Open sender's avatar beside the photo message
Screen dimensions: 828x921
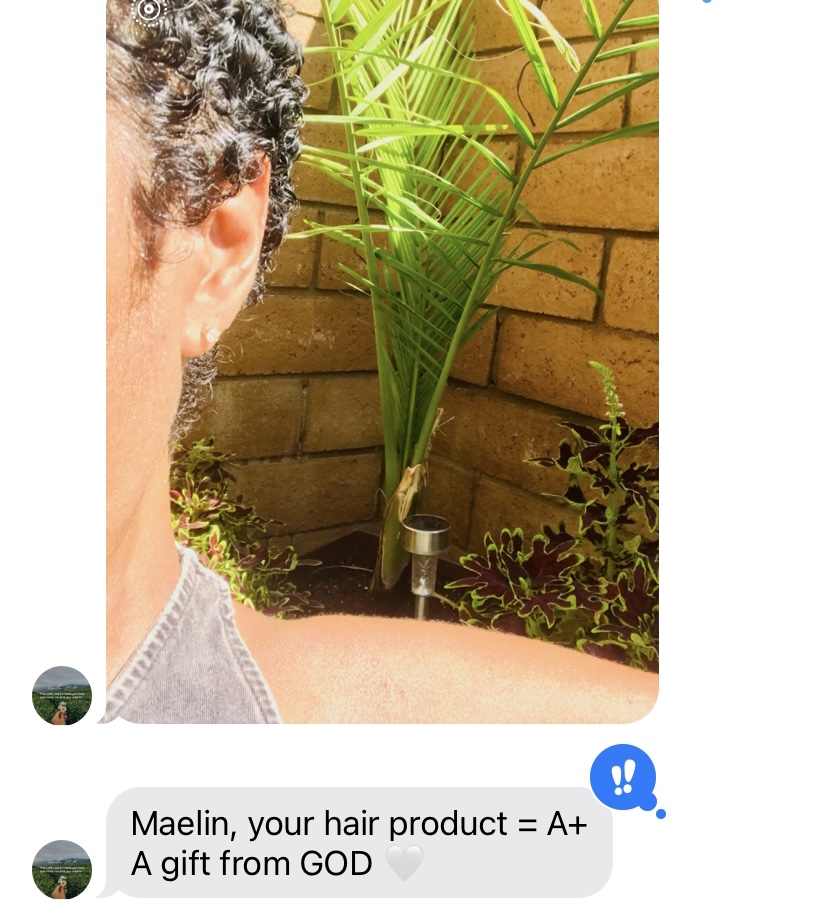[x=62, y=695]
